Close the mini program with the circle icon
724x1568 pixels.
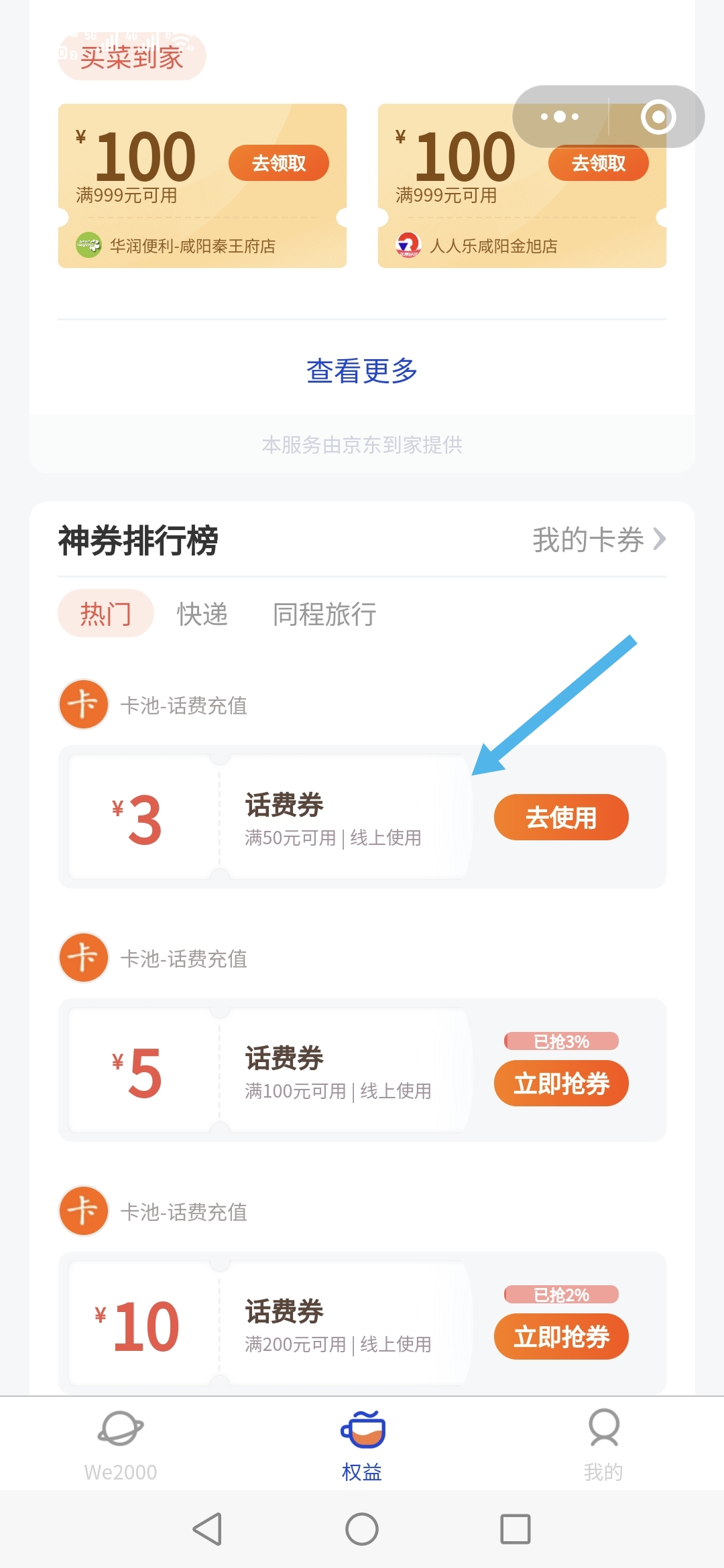(x=658, y=117)
